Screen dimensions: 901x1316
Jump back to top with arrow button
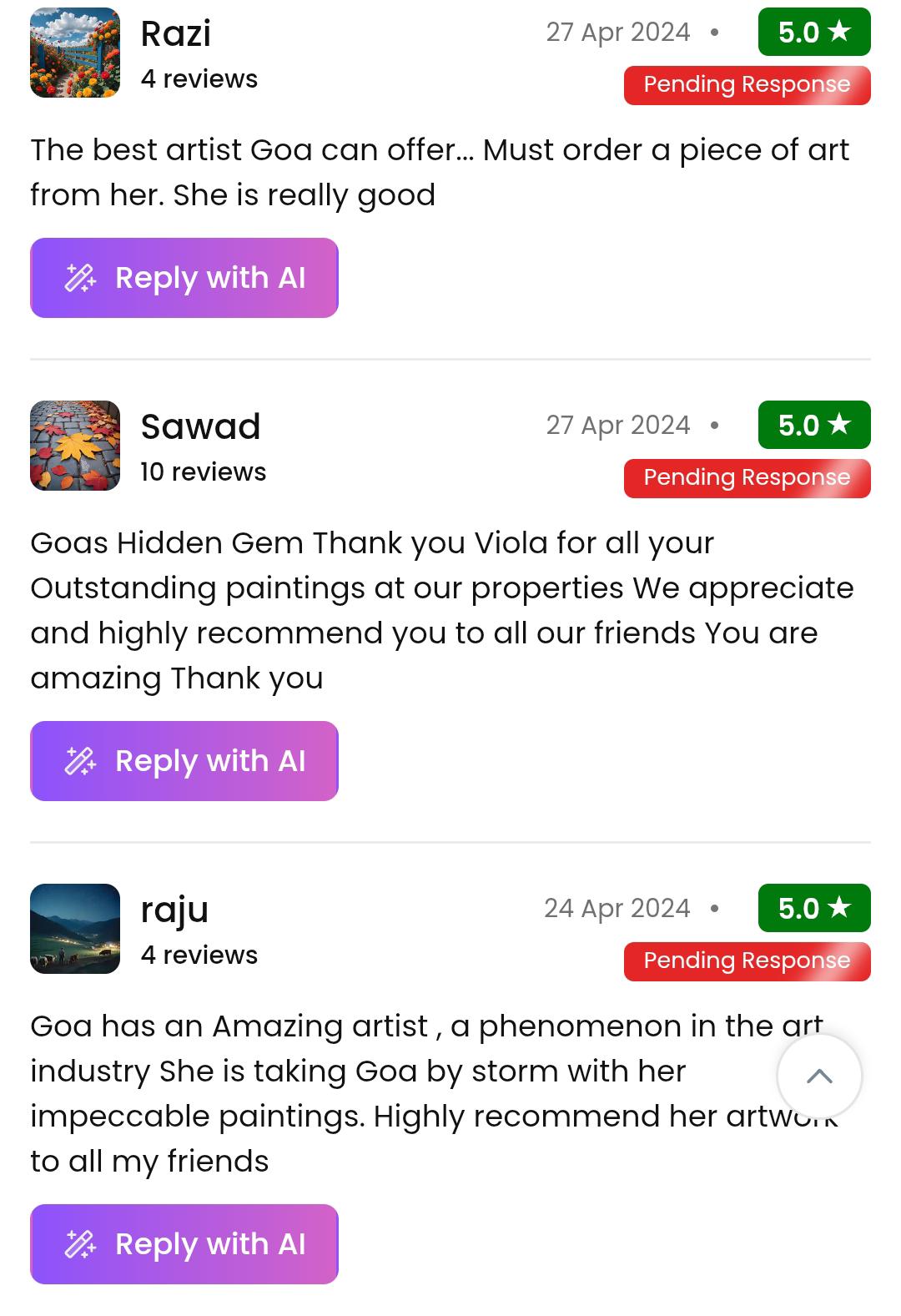pos(819,1076)
